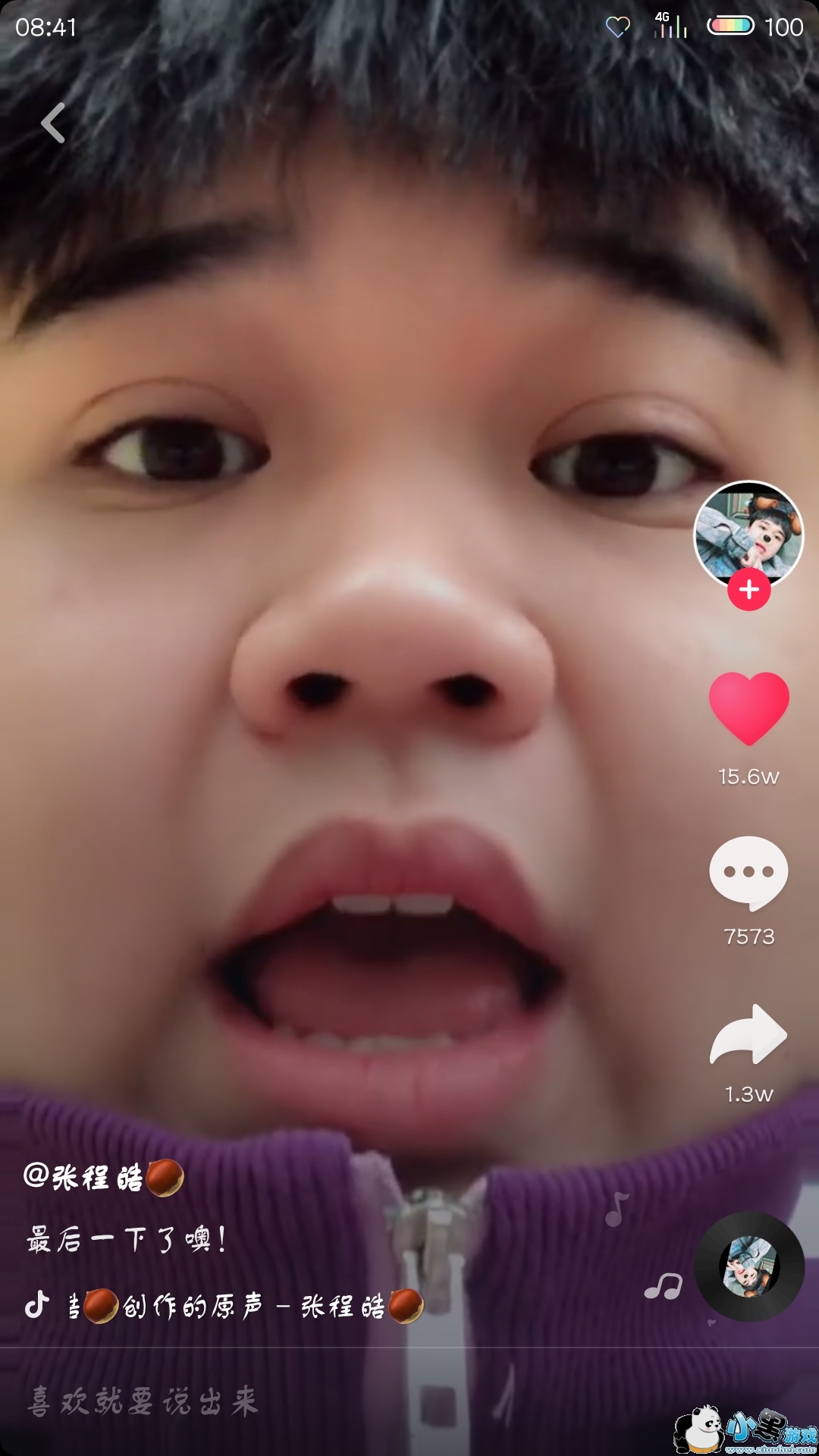
Task: Go back with the top-left arrow
Action: pos(53,123)
